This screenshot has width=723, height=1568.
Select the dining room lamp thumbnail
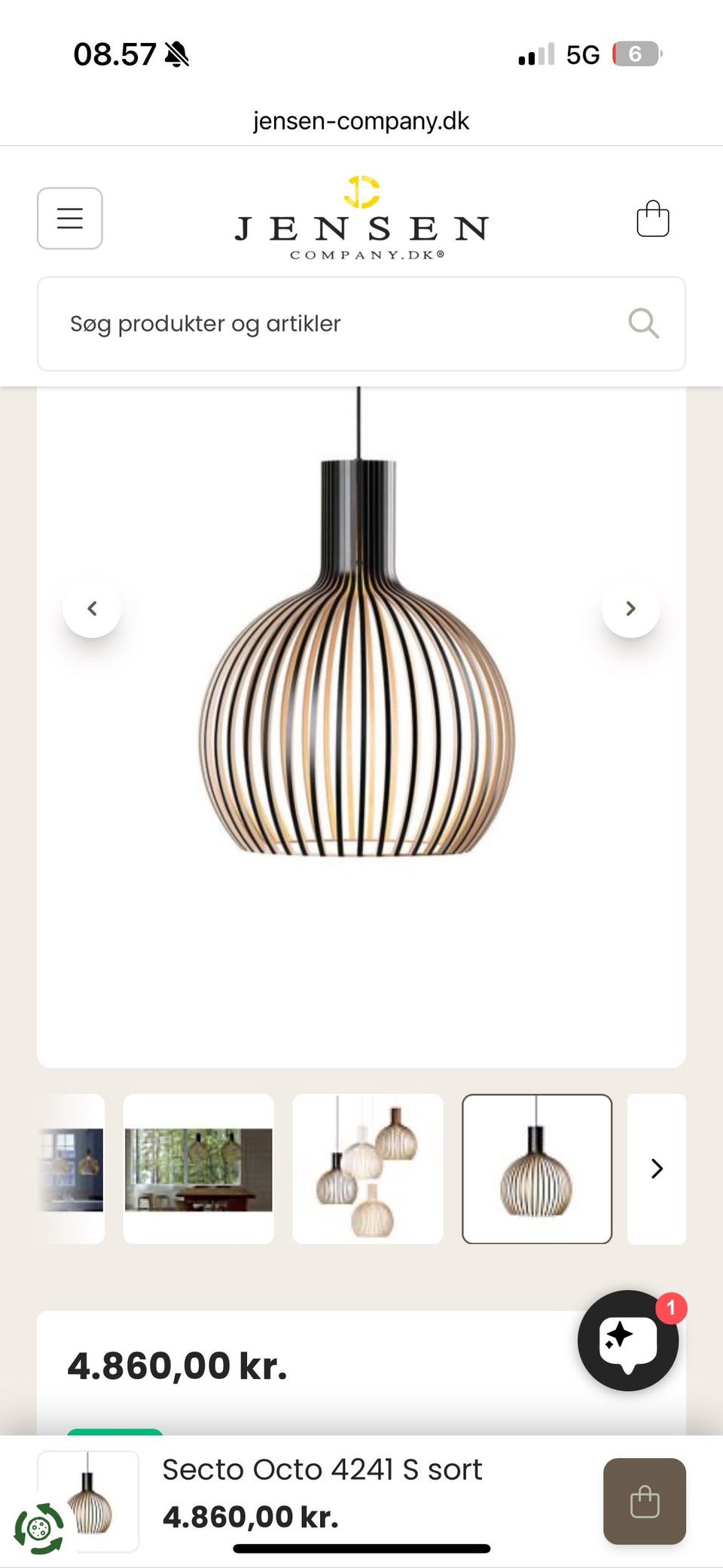[x=198, y=1169]
